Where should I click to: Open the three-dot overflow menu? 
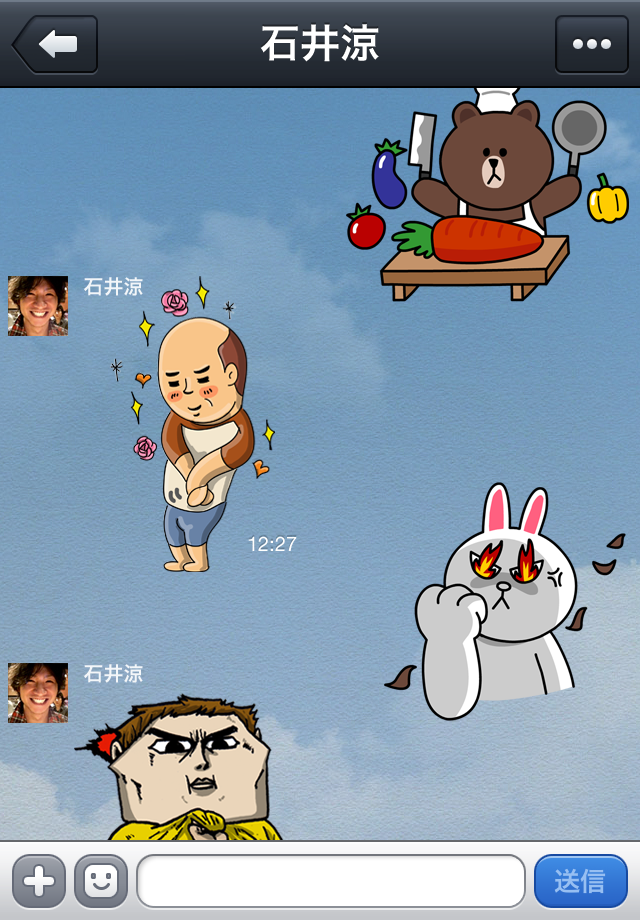point(591,45)
